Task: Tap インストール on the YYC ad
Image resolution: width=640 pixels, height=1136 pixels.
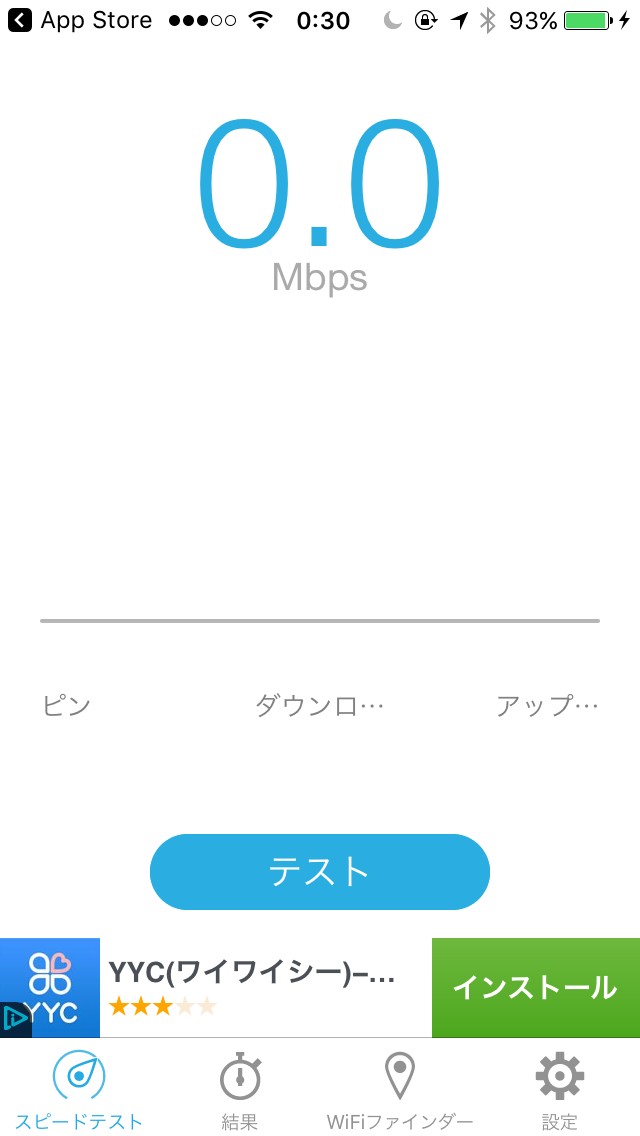Action: point(535,987)
